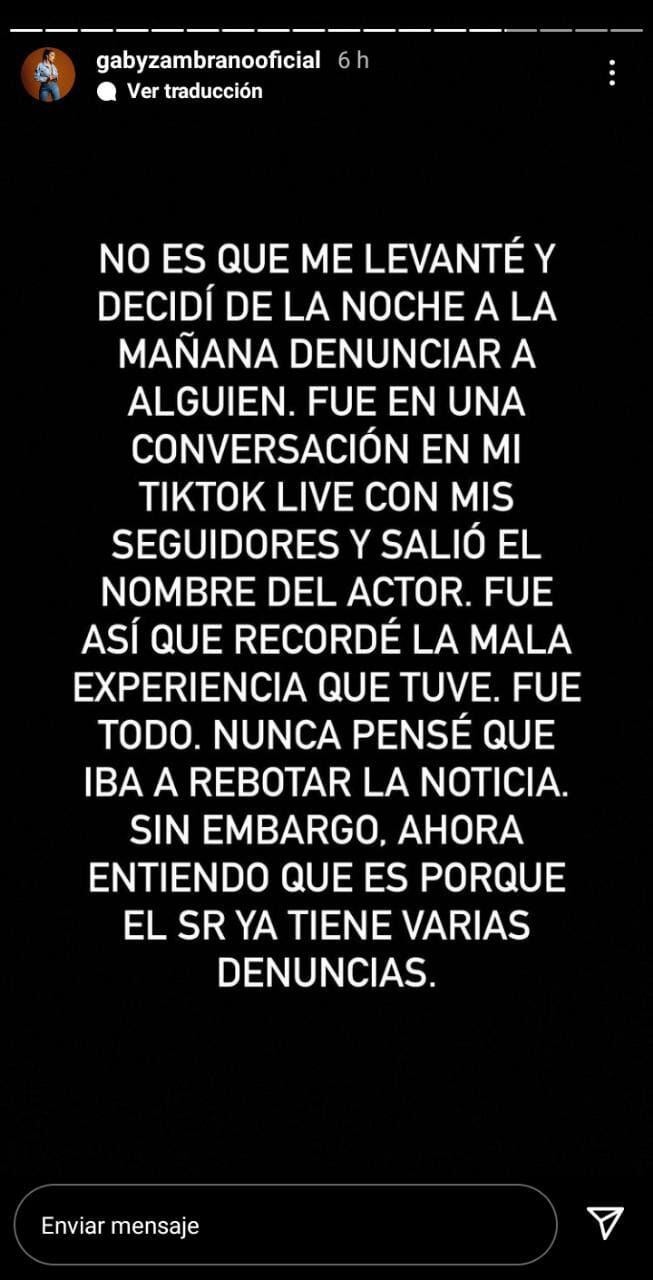
Task: Focus the Enviar mensaje field
Action: [x=285, y=1225]
